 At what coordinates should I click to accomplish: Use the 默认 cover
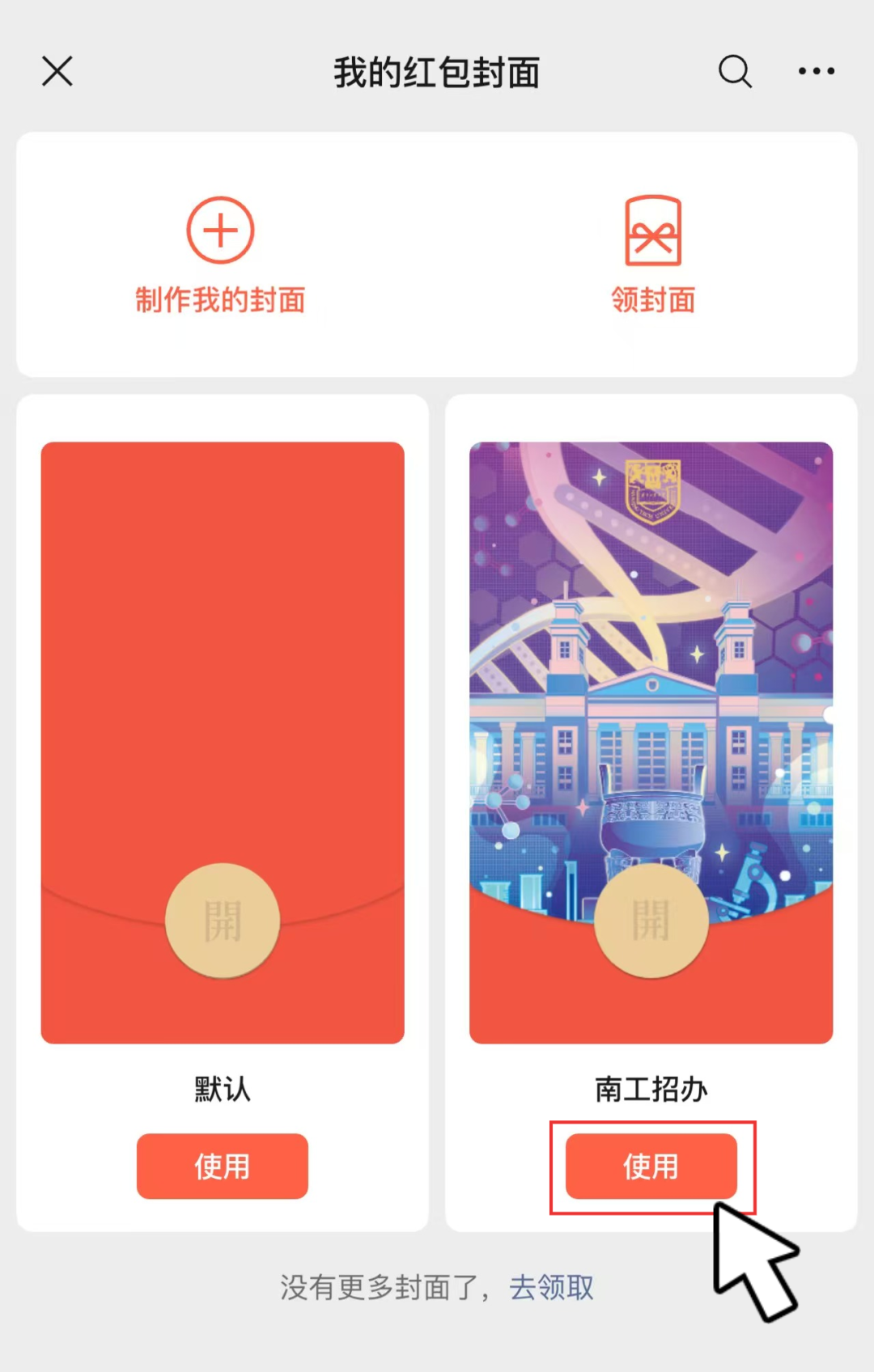click(223, 1166)
